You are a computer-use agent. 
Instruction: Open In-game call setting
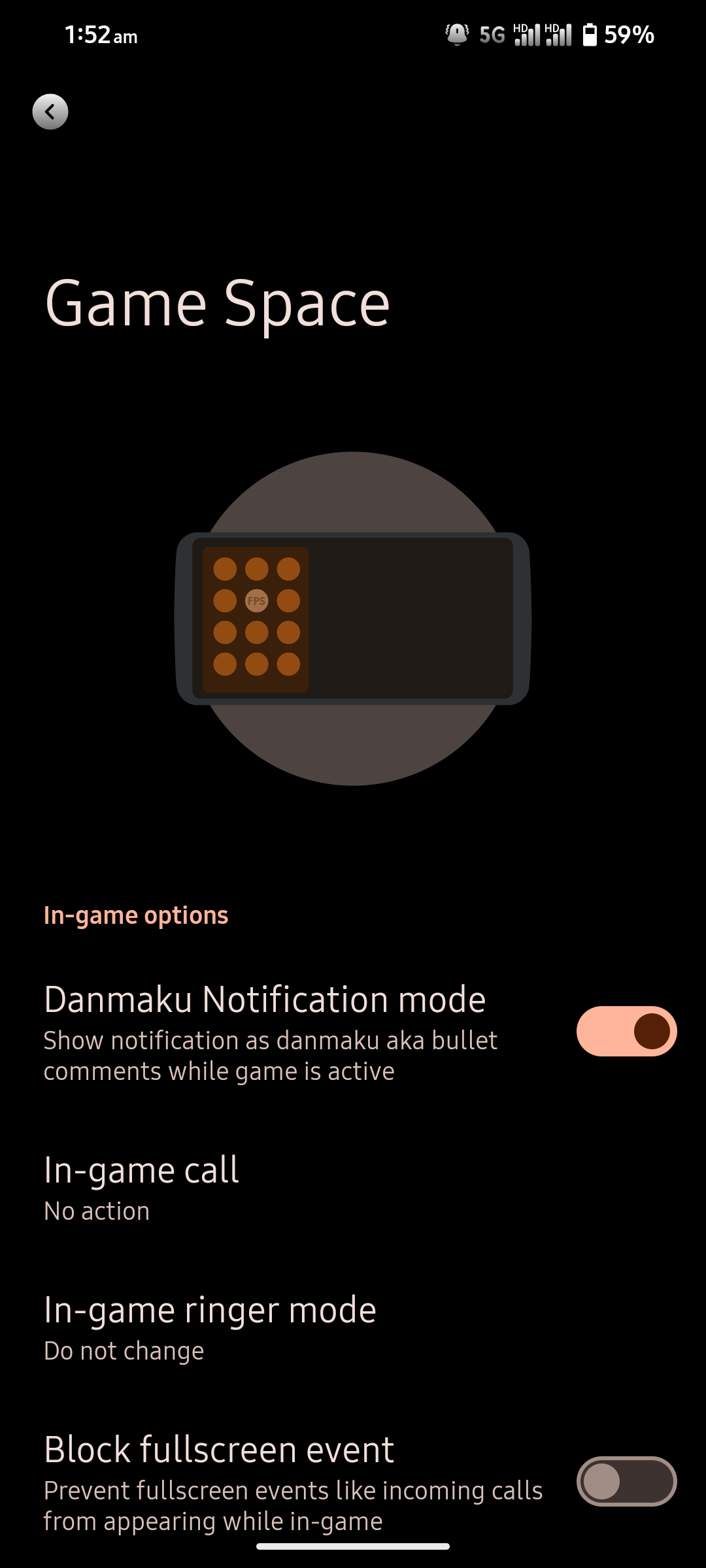click(x=353, y=1187)
